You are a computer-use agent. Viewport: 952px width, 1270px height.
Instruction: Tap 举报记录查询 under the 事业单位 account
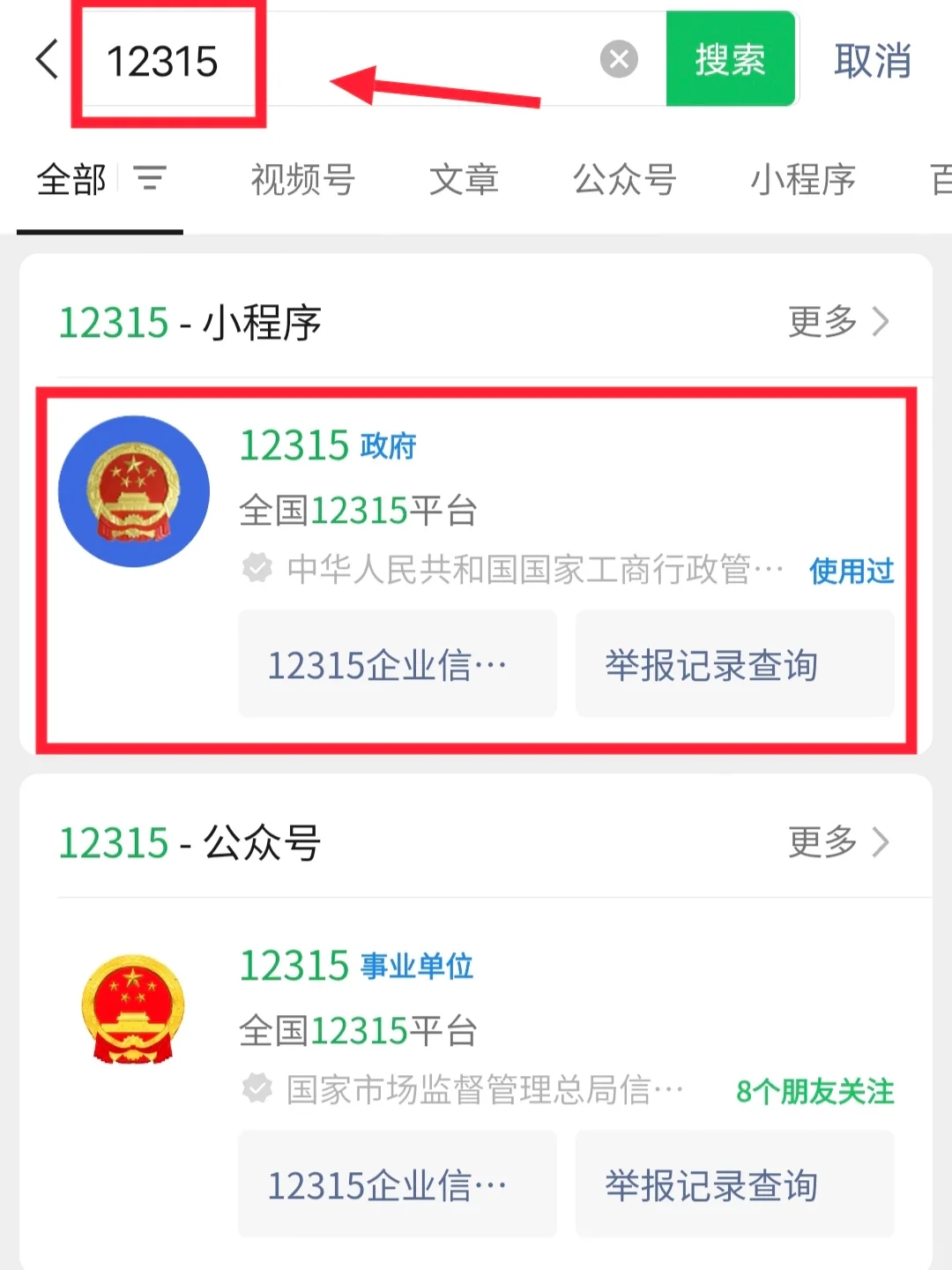pos(734,1184)
